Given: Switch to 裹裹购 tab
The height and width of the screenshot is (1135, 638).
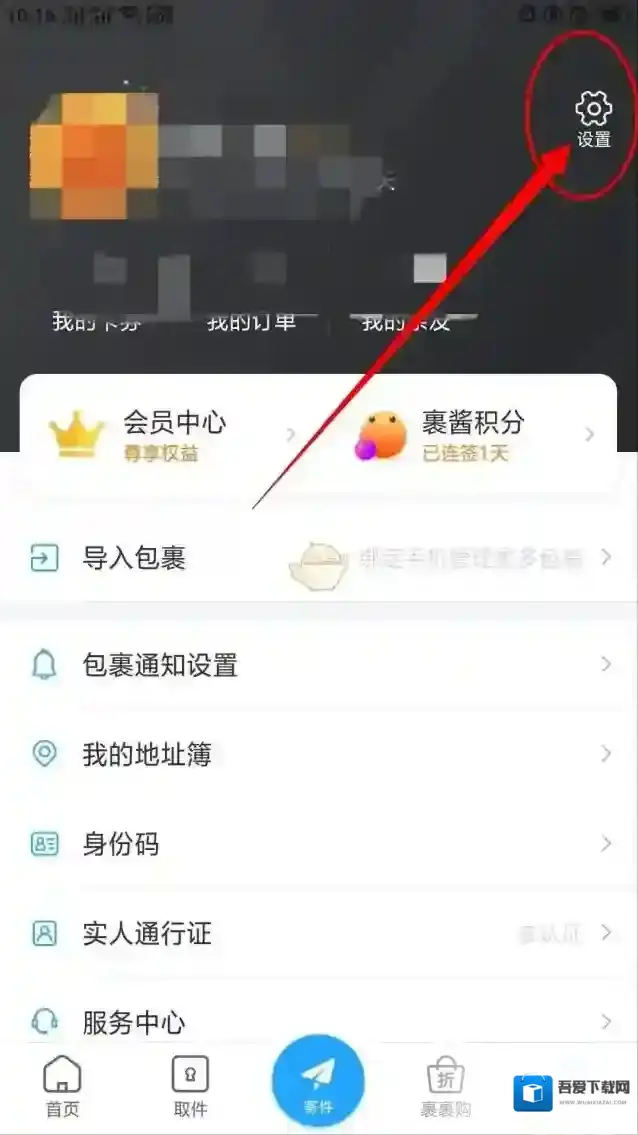Looking at the screenshot, I should pyautogui.click(x=445, y=1087).
